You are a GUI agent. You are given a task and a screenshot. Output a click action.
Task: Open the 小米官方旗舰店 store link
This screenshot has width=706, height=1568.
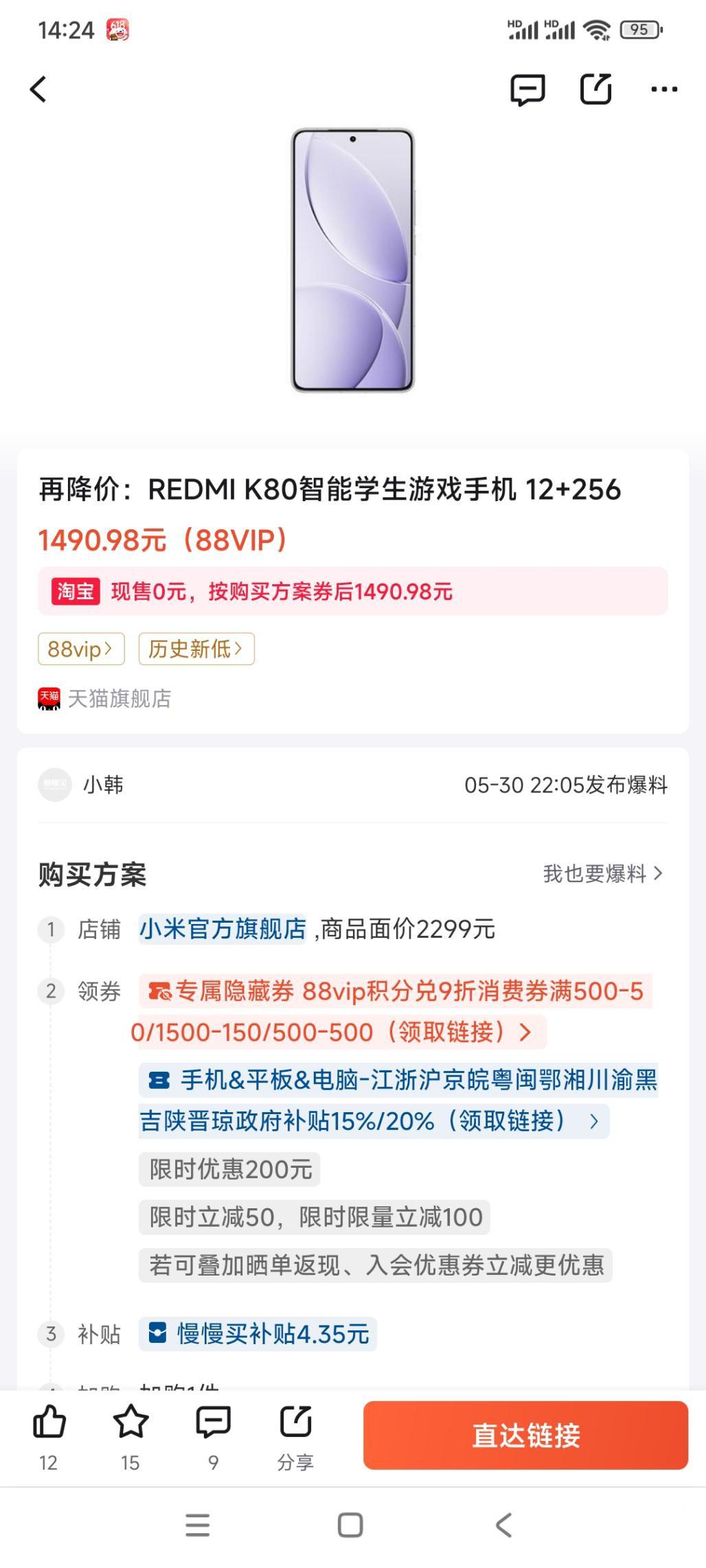click(x=223, y=929)
